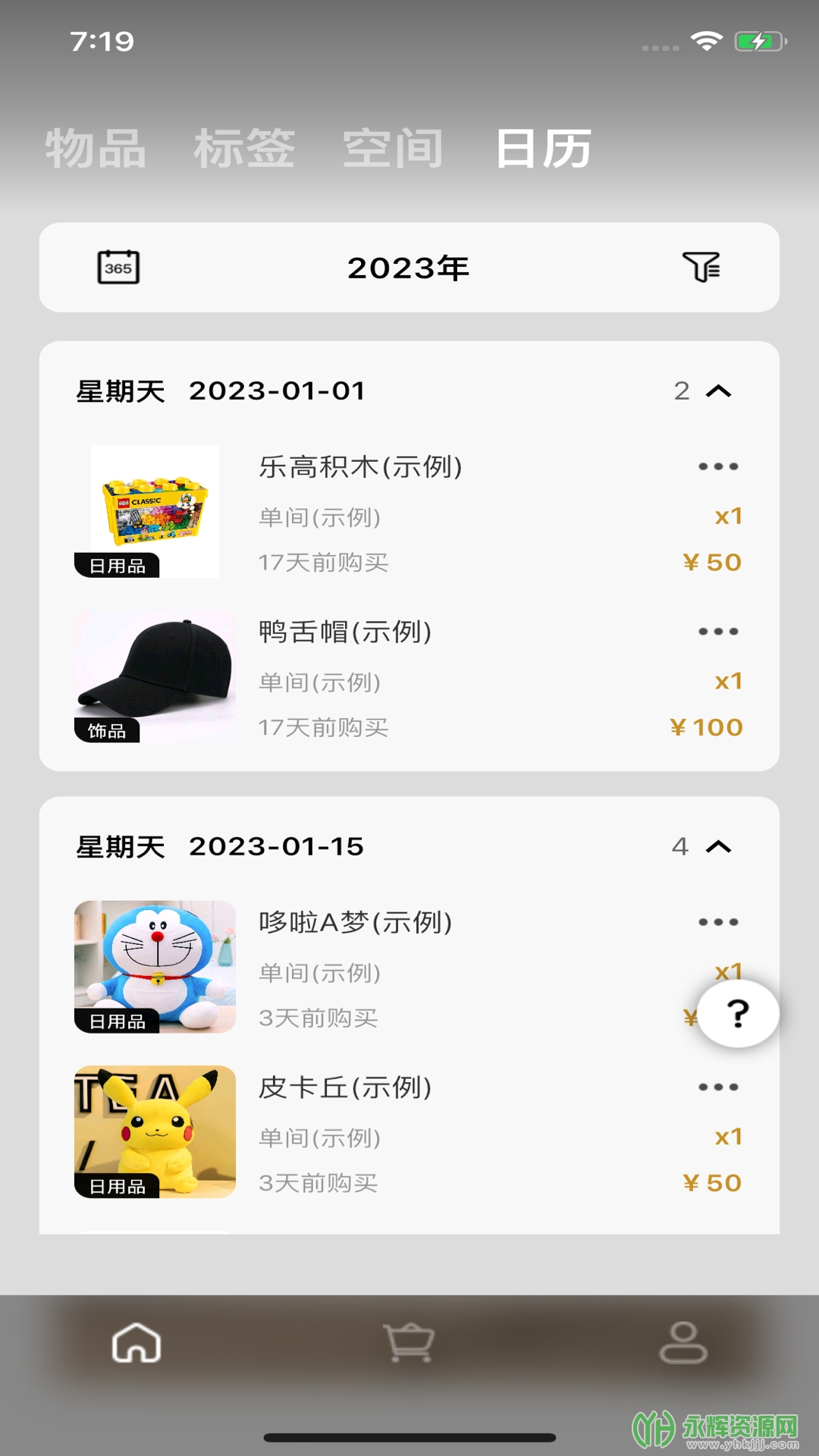Collapse the 2023-01-01 group

(718, 391)
